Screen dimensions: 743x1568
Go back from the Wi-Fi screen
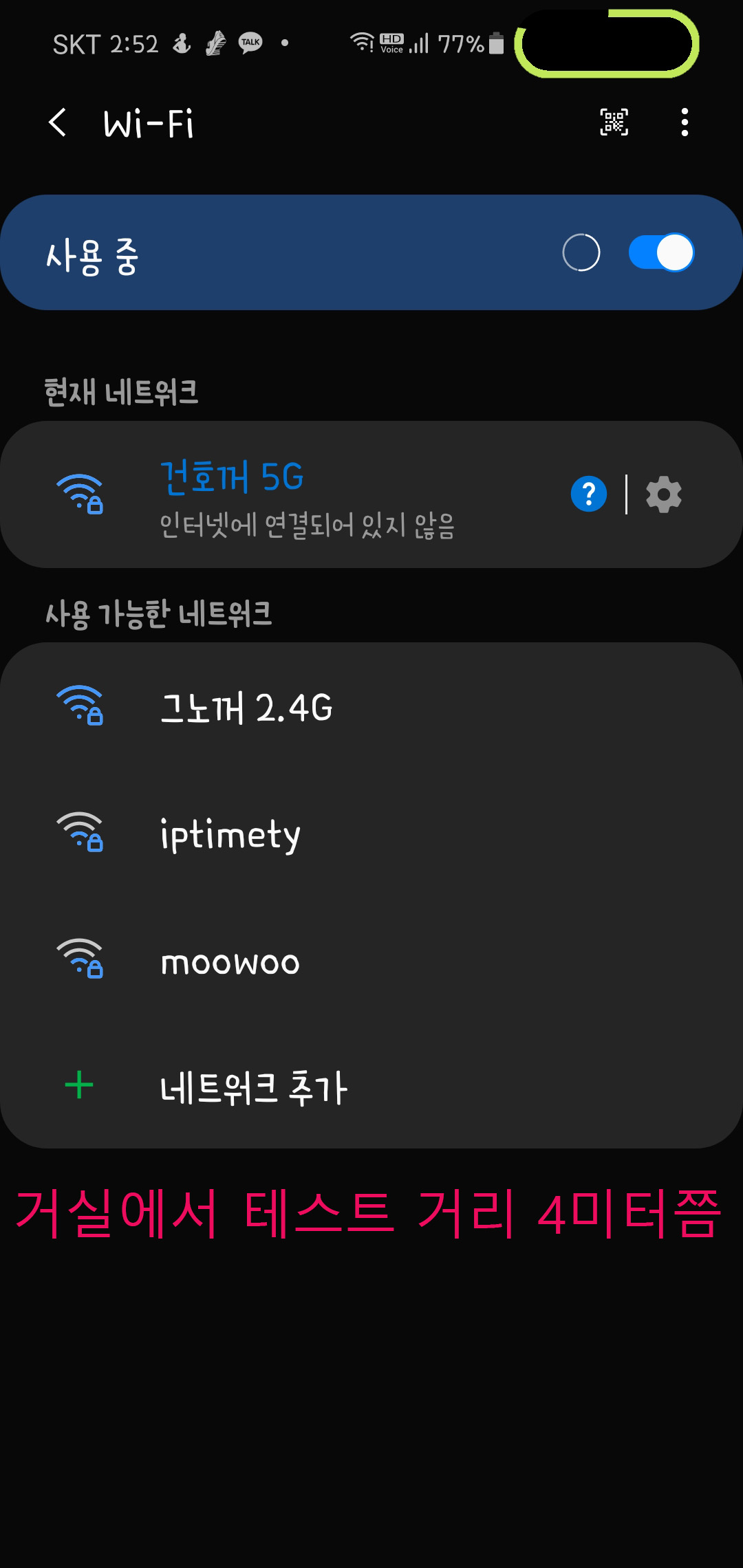pyautogui.click(x=58, y=123)
